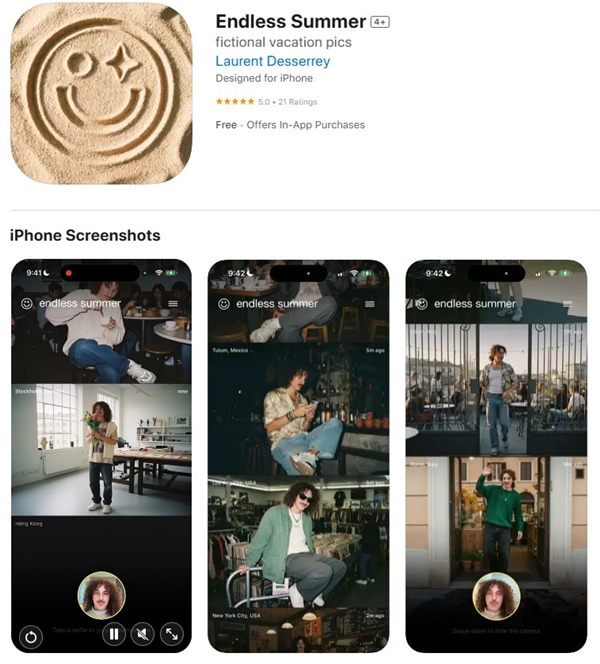Open developer Laurent Desserrey's page
This screenshot has height=664, width=600.
coord(272,61)
